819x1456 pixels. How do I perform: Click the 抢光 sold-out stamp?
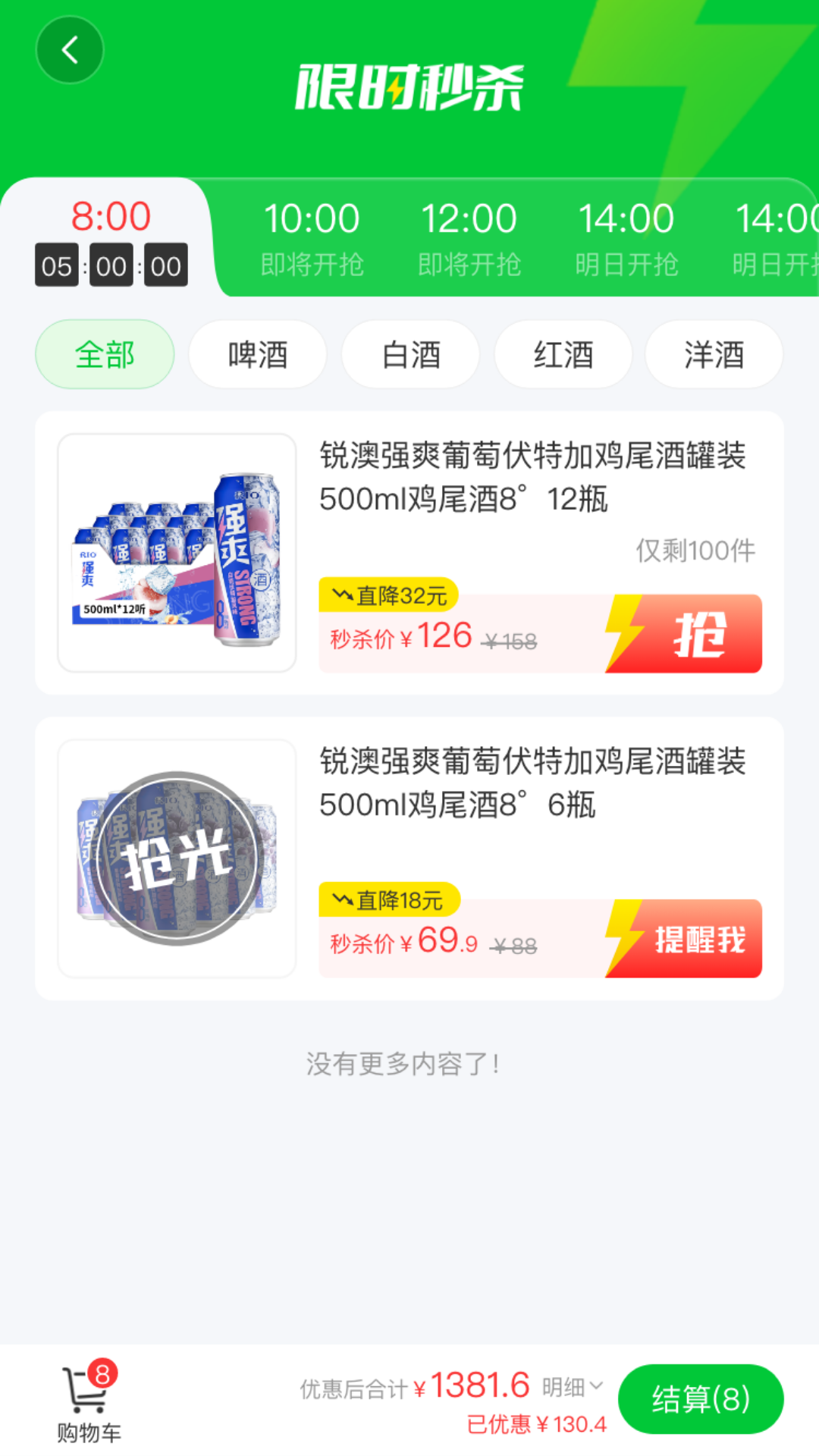(176, 857)
